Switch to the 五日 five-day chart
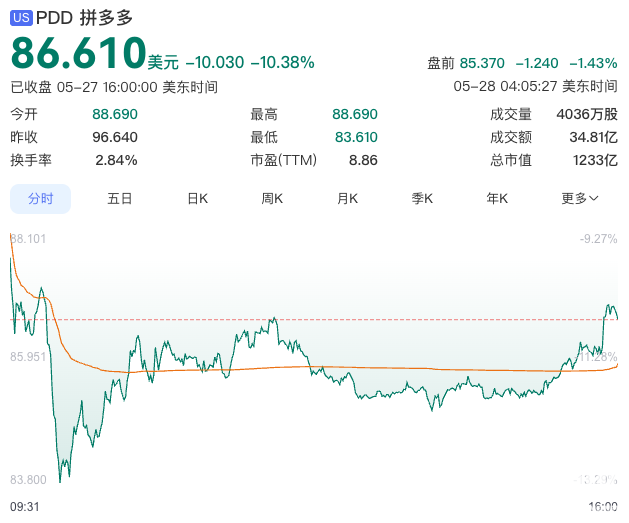This screenshot has width=629, height=523. [120, 199]
